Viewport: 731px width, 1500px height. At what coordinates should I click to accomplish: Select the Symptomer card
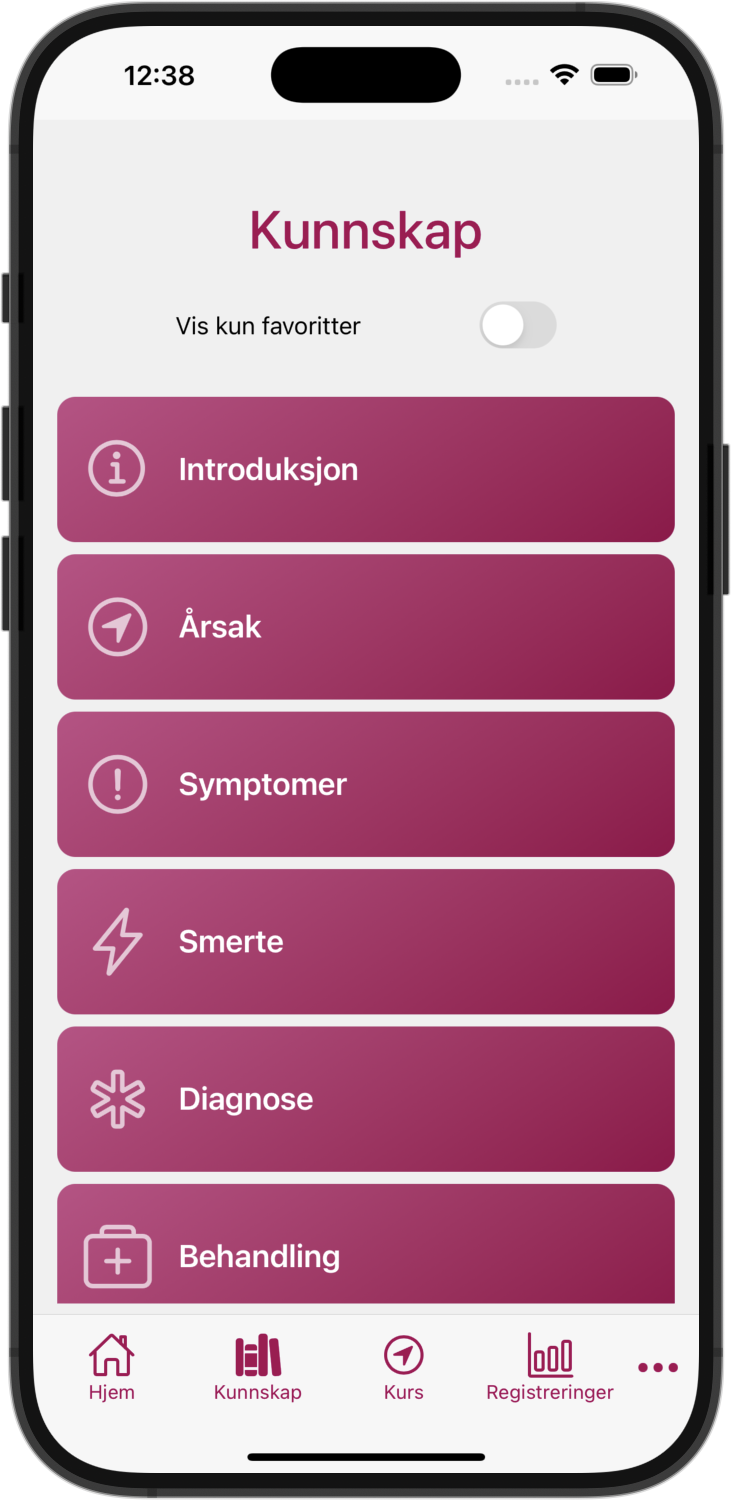point(365,784)
